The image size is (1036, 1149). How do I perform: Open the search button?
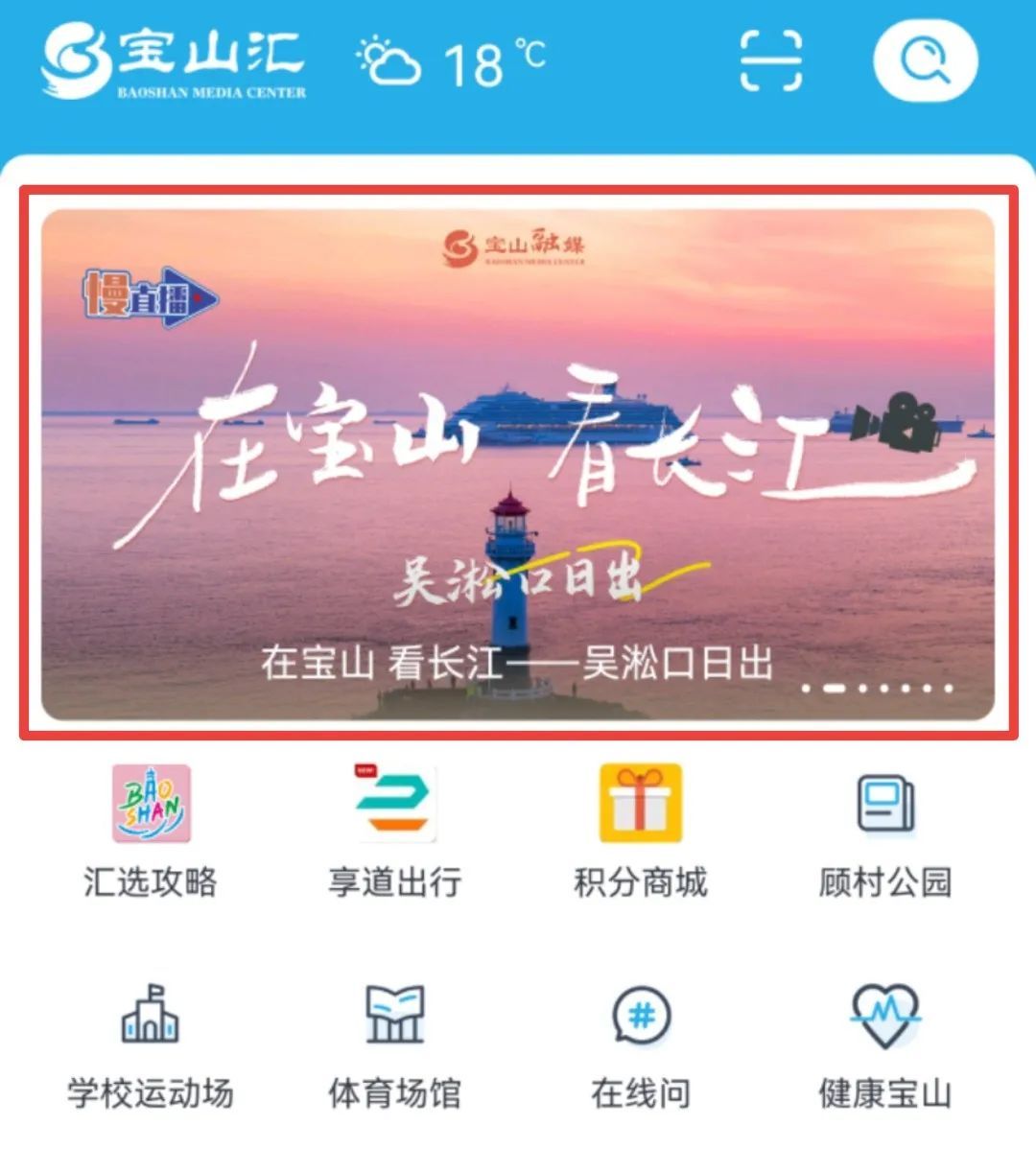(925, 61)
